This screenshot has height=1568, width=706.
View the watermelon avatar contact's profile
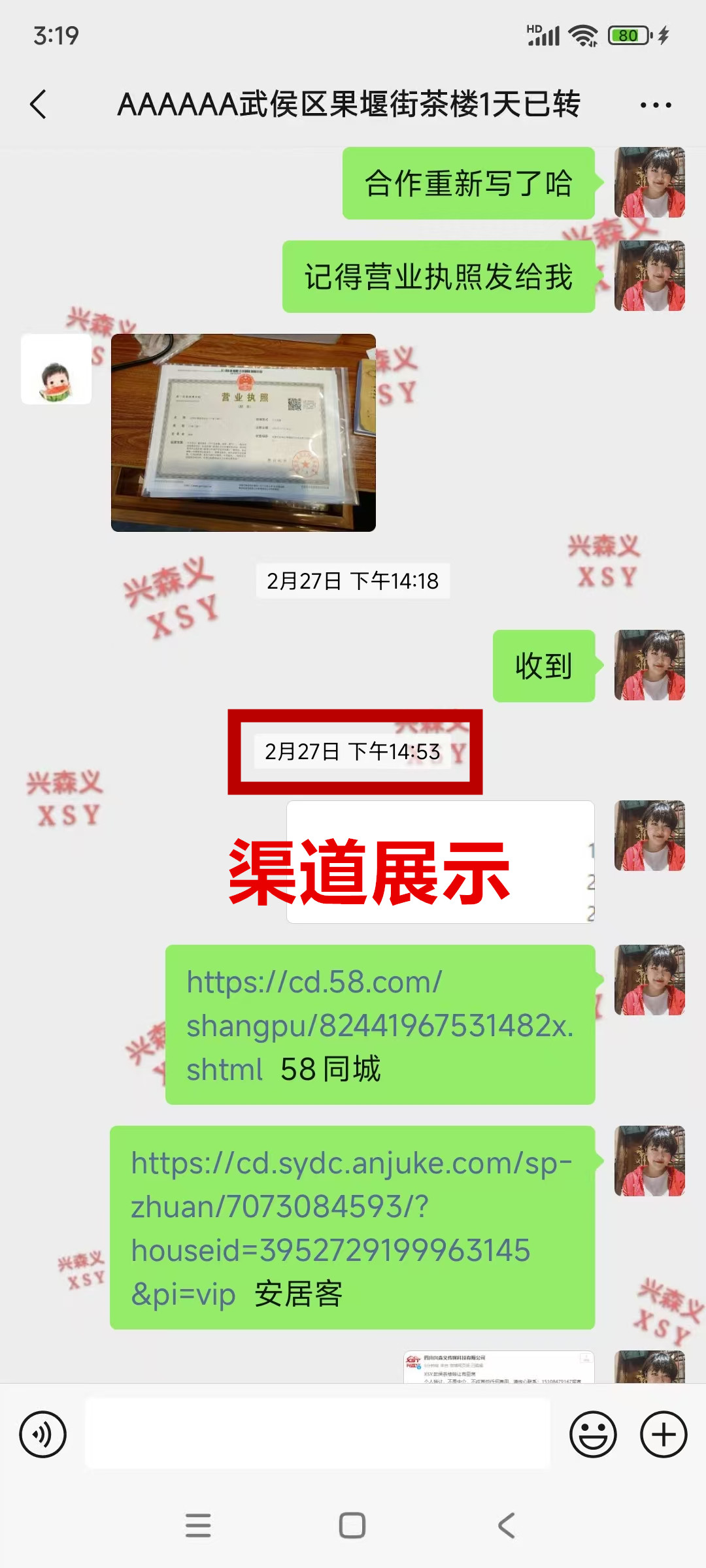pos(56,369)
